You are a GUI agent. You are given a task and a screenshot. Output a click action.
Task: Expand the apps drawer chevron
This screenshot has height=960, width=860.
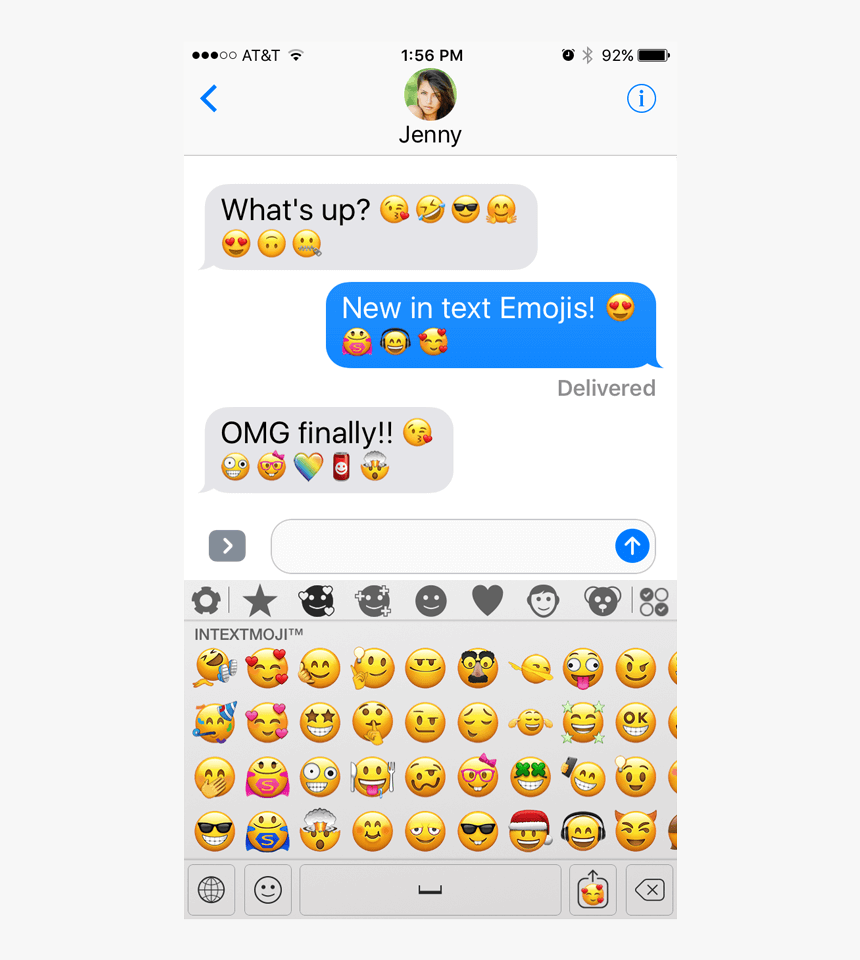pyautogui.click(x=227, y=546)
